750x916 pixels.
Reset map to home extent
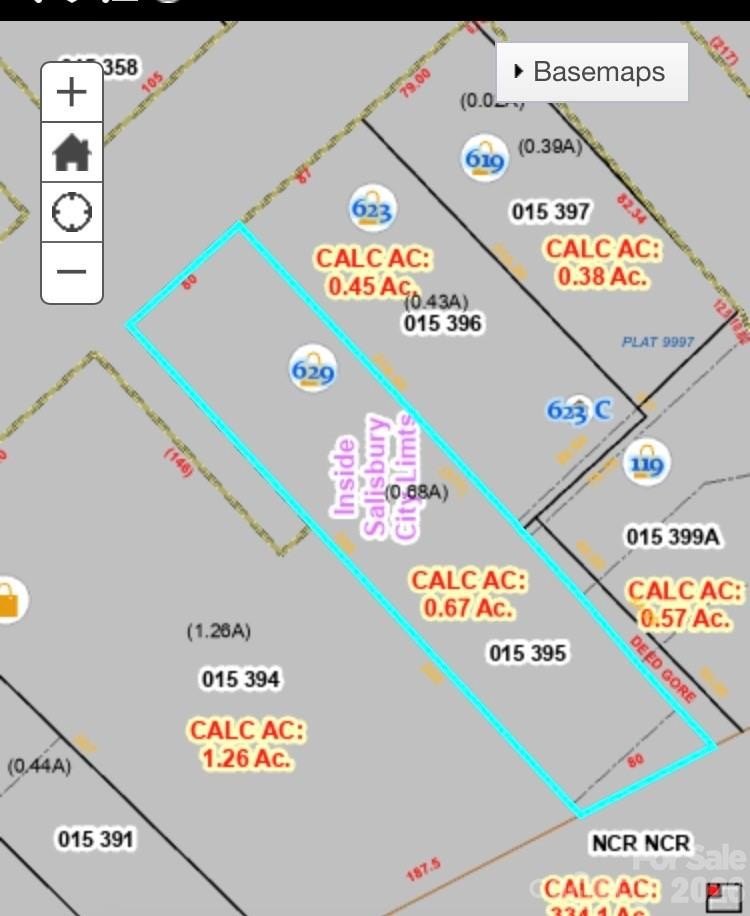[x=72, y=153]
